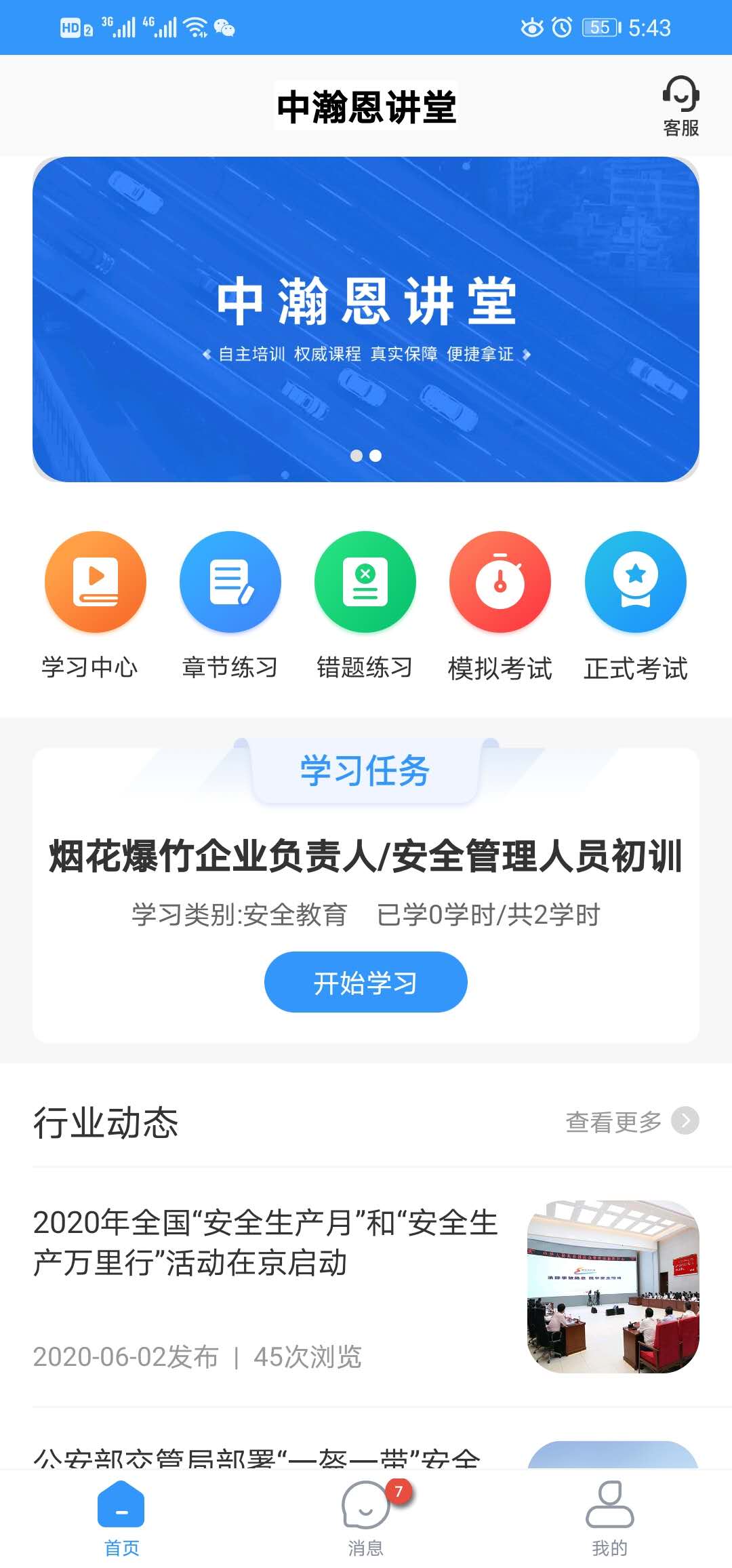732x1568 pixels.
Task: View more 行业动态 via 查看更多
Action: coord(632,1121)
